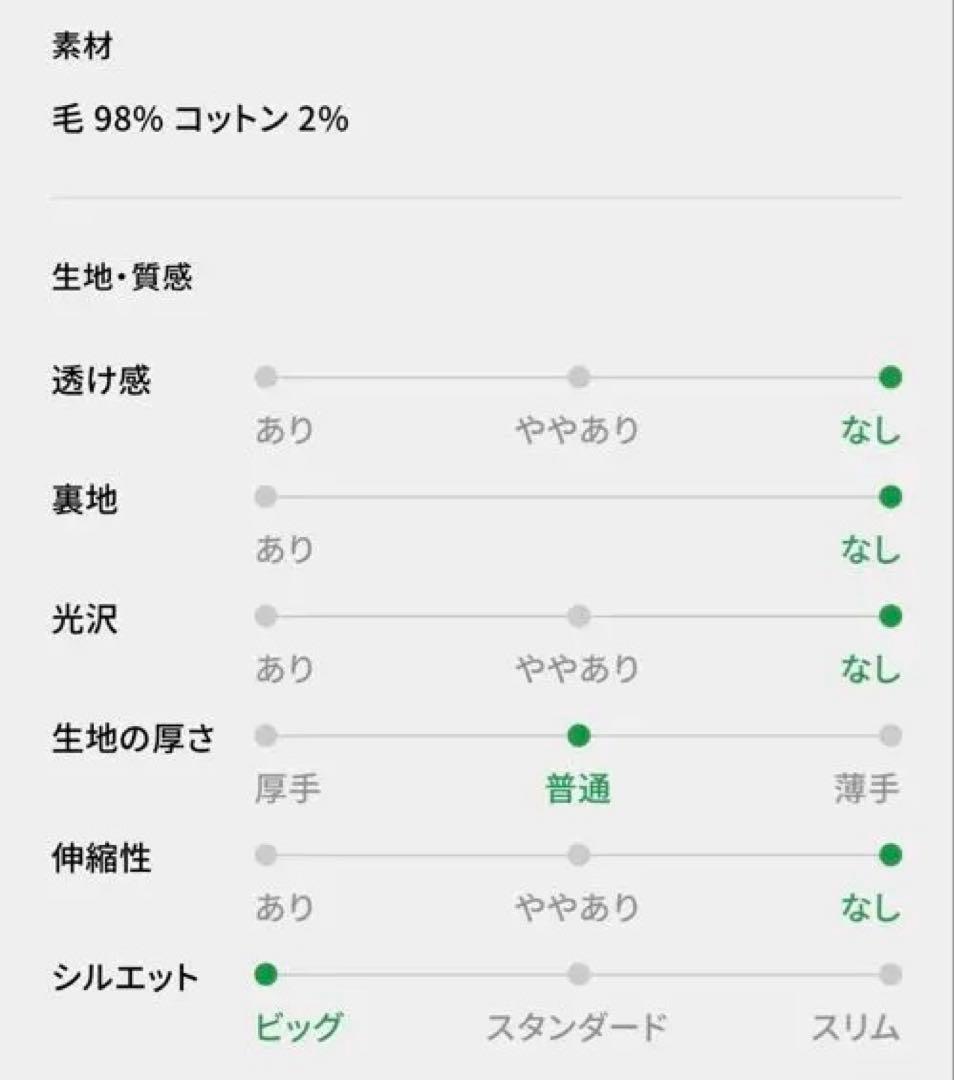954x1080 pixels.
Task: Click the なし marker on 伸縮性
Action: (889, 855)
